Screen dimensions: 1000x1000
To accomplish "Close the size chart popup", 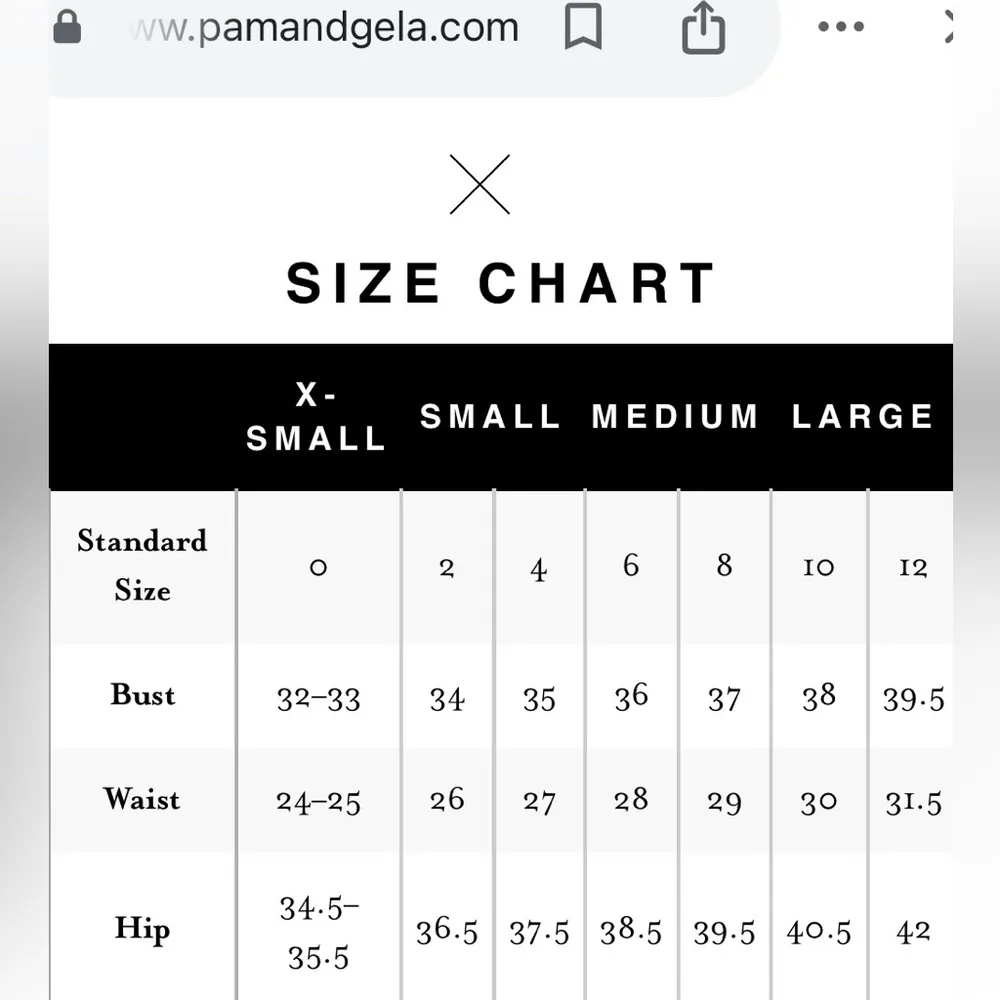I will click(x=479, y=184).
